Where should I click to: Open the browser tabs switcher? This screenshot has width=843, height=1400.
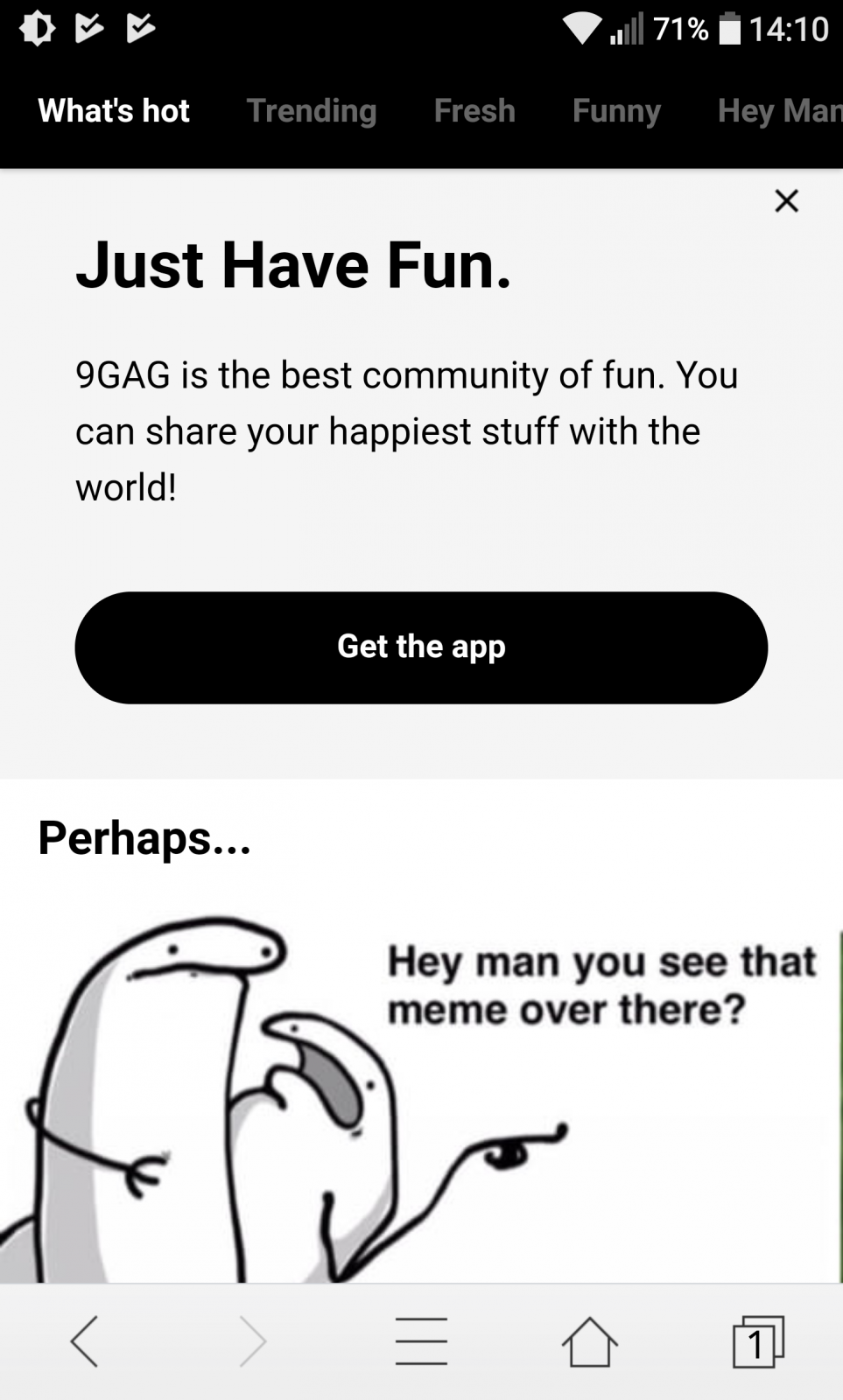(x=758, y=1341)
